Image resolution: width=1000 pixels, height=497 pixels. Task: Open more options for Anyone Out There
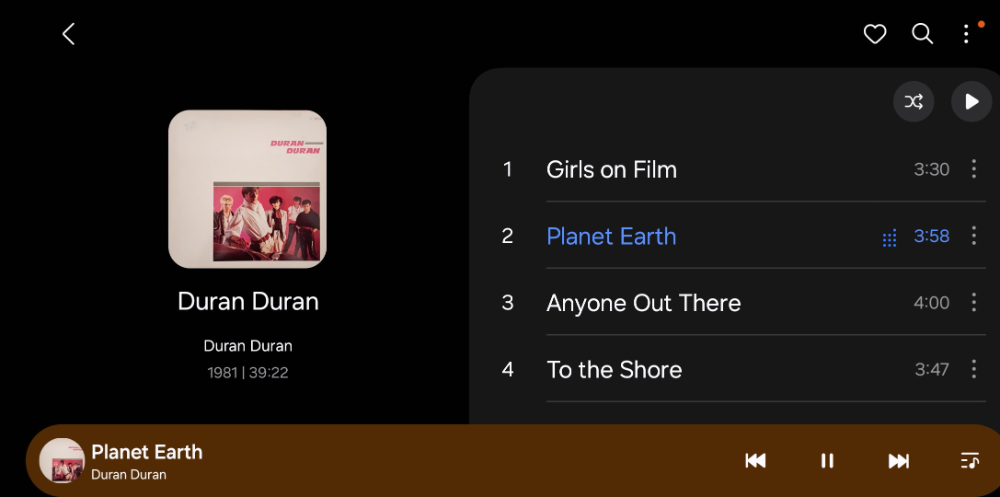pyautogui.click(x=973, y=302)
